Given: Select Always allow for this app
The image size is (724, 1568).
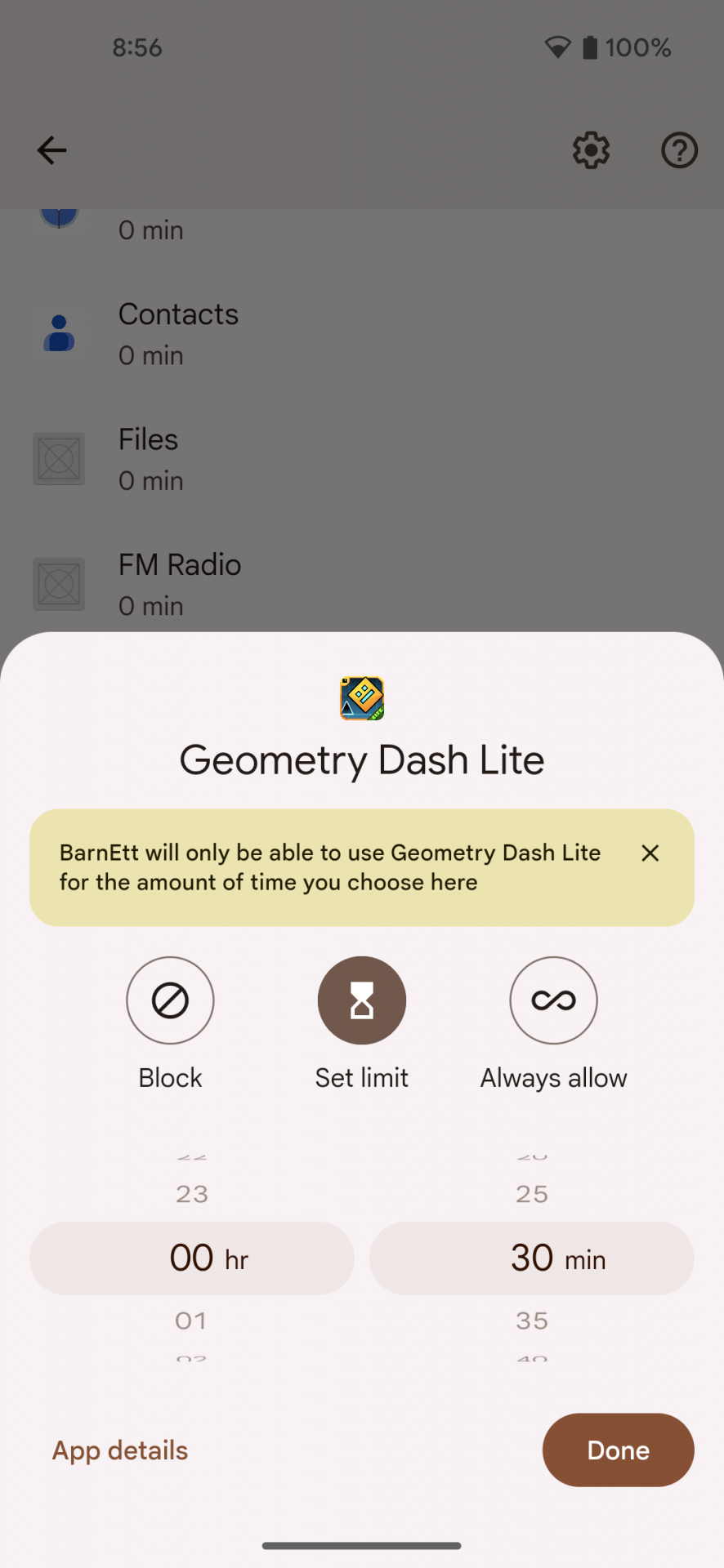Looking at the screenshot, I should (553, 1000).
